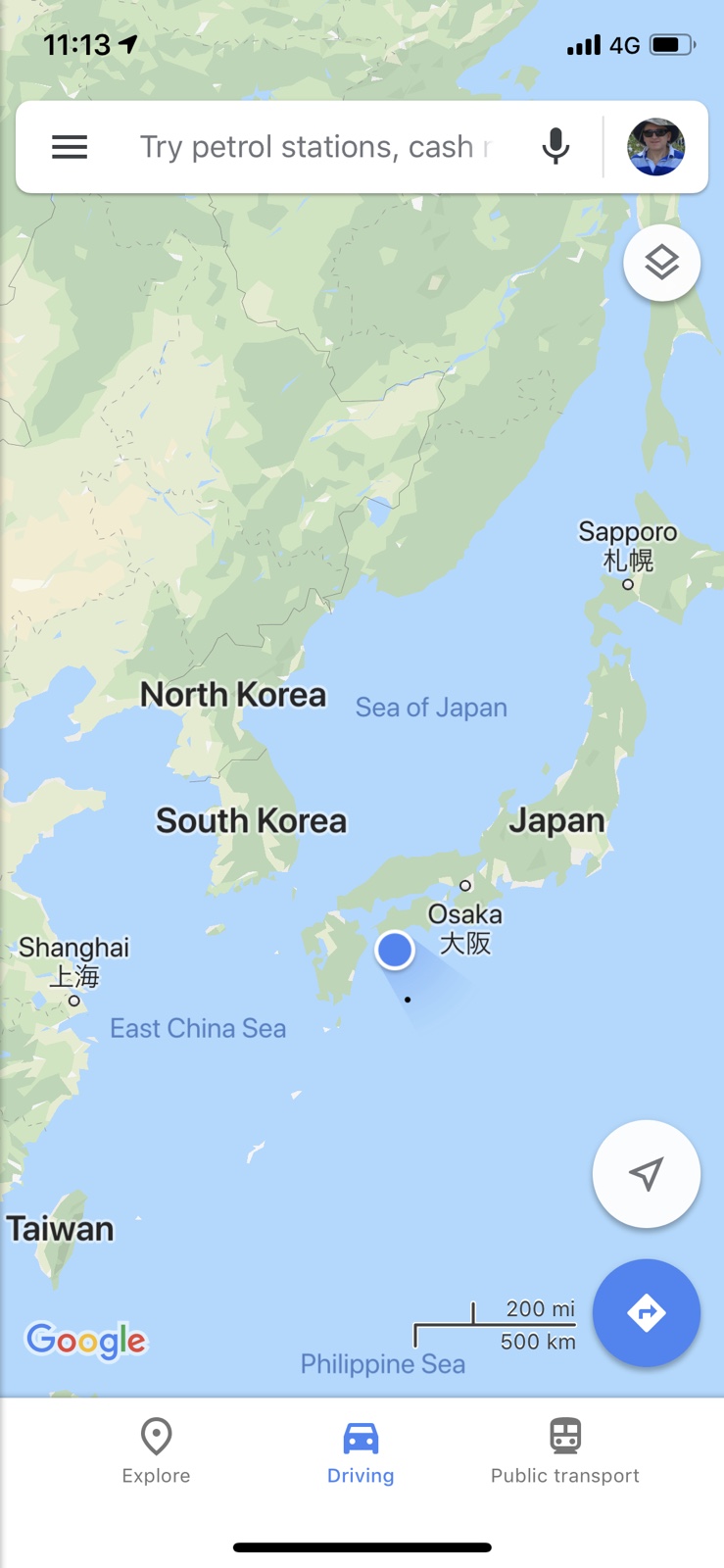Recenter the map on my location
Viewport: 724px width, 1568px height.
point(646,1173)
